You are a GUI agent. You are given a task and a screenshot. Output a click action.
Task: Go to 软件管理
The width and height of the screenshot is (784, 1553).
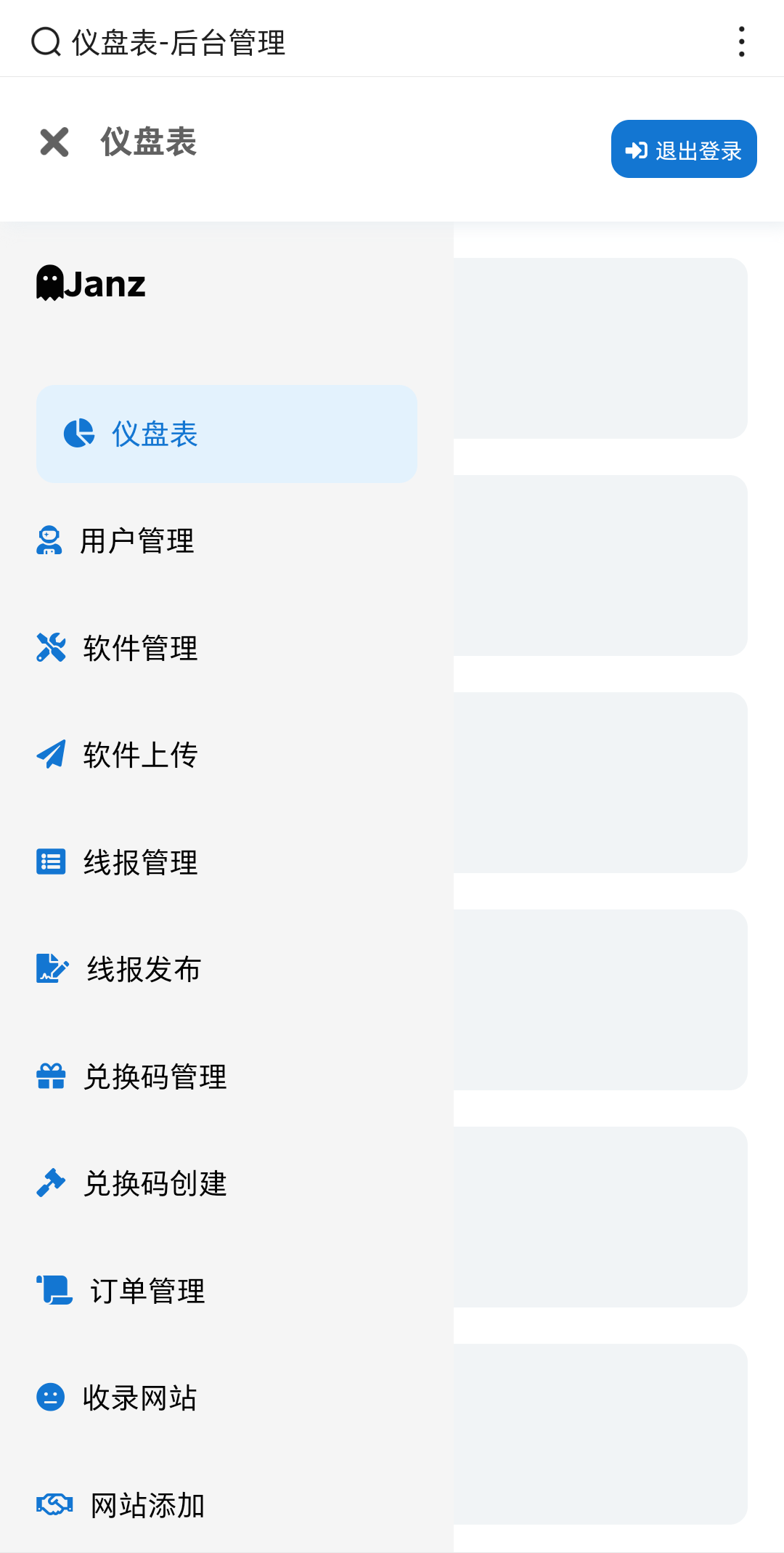click(x=226, y=648)
